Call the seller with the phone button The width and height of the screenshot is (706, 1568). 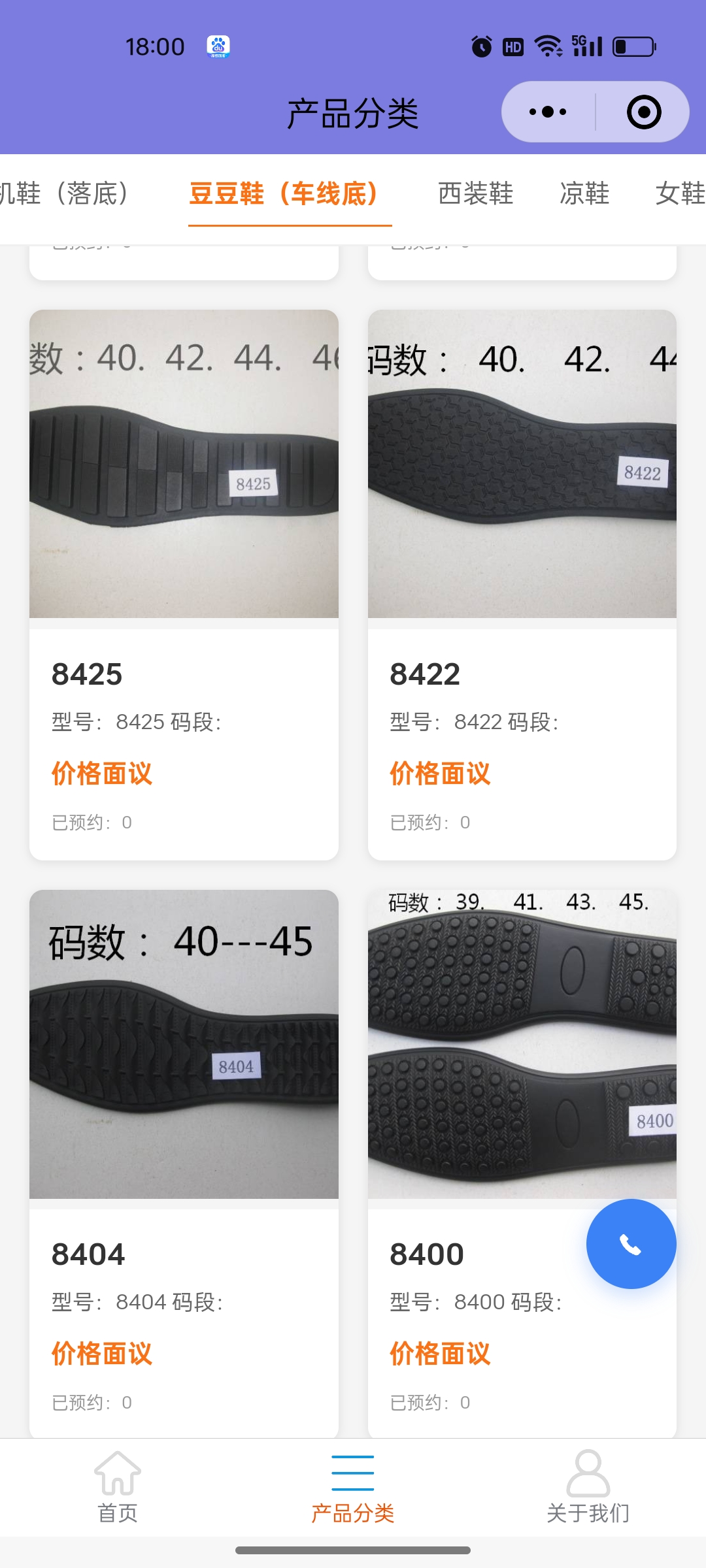[631, 1244]
